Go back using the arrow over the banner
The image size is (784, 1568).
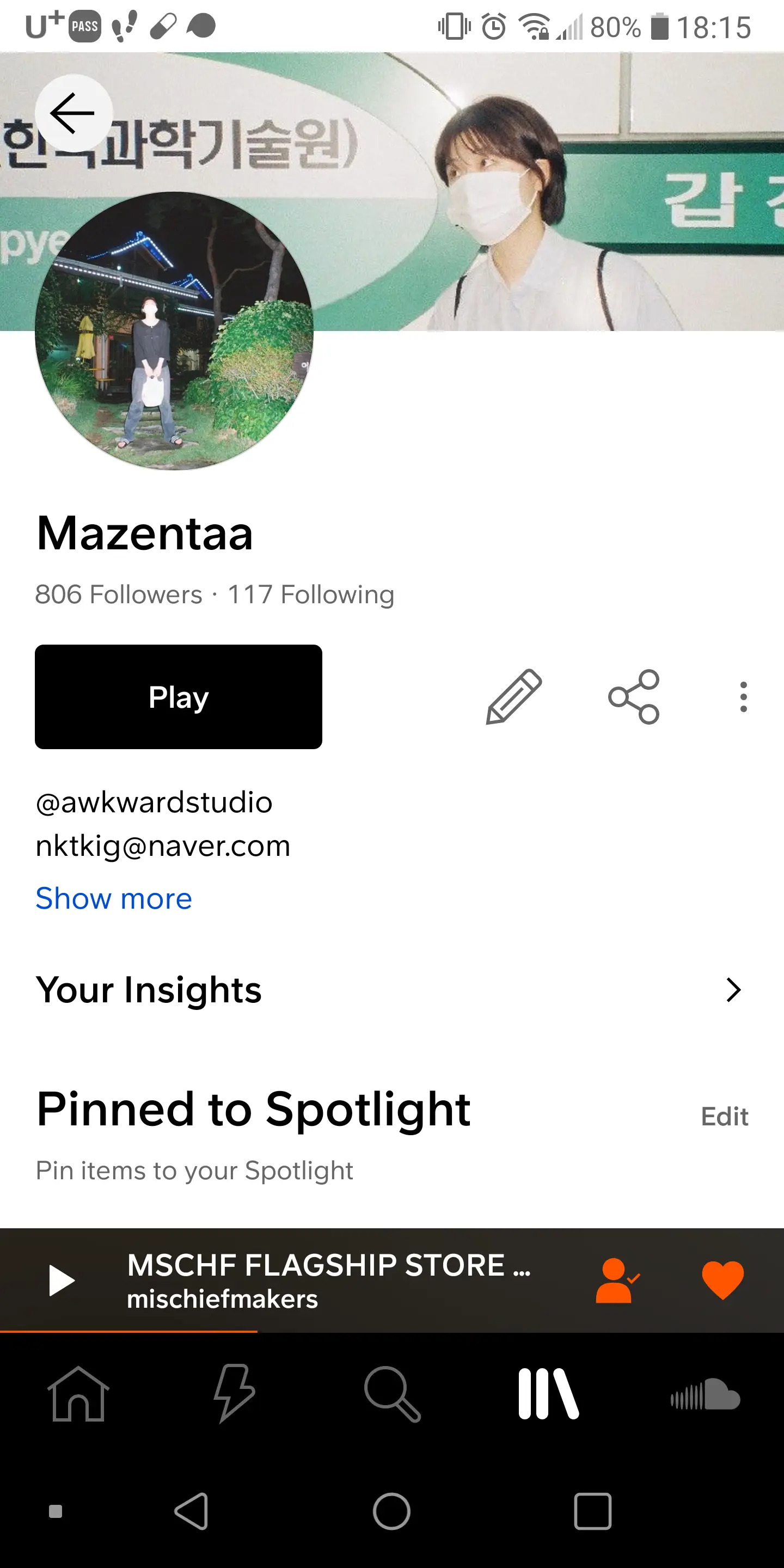point(73,113)
